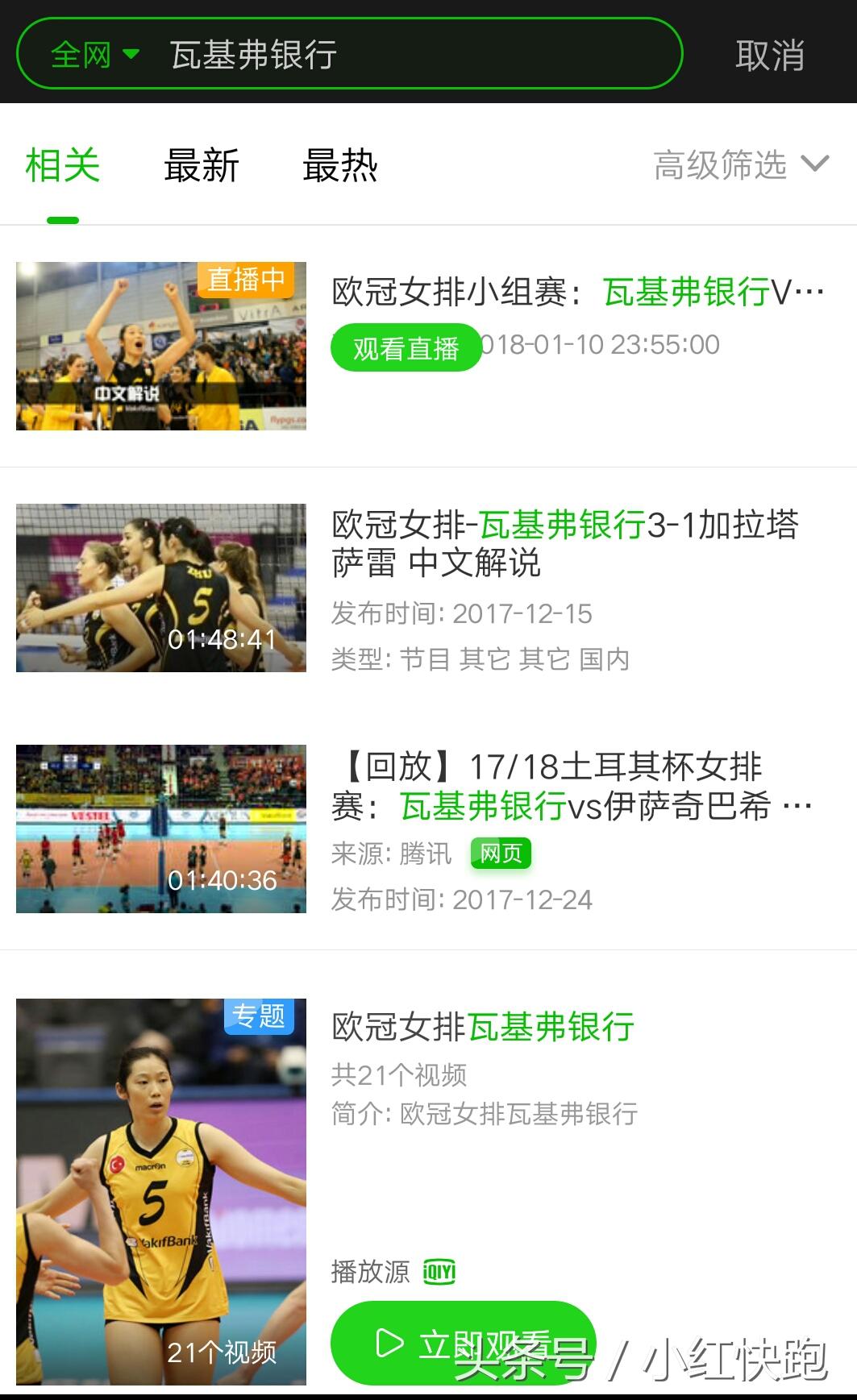This screenshot has height=1400, width=857.
Task: Start playback with 立即观看
Action: click(x=464, y=1343)
